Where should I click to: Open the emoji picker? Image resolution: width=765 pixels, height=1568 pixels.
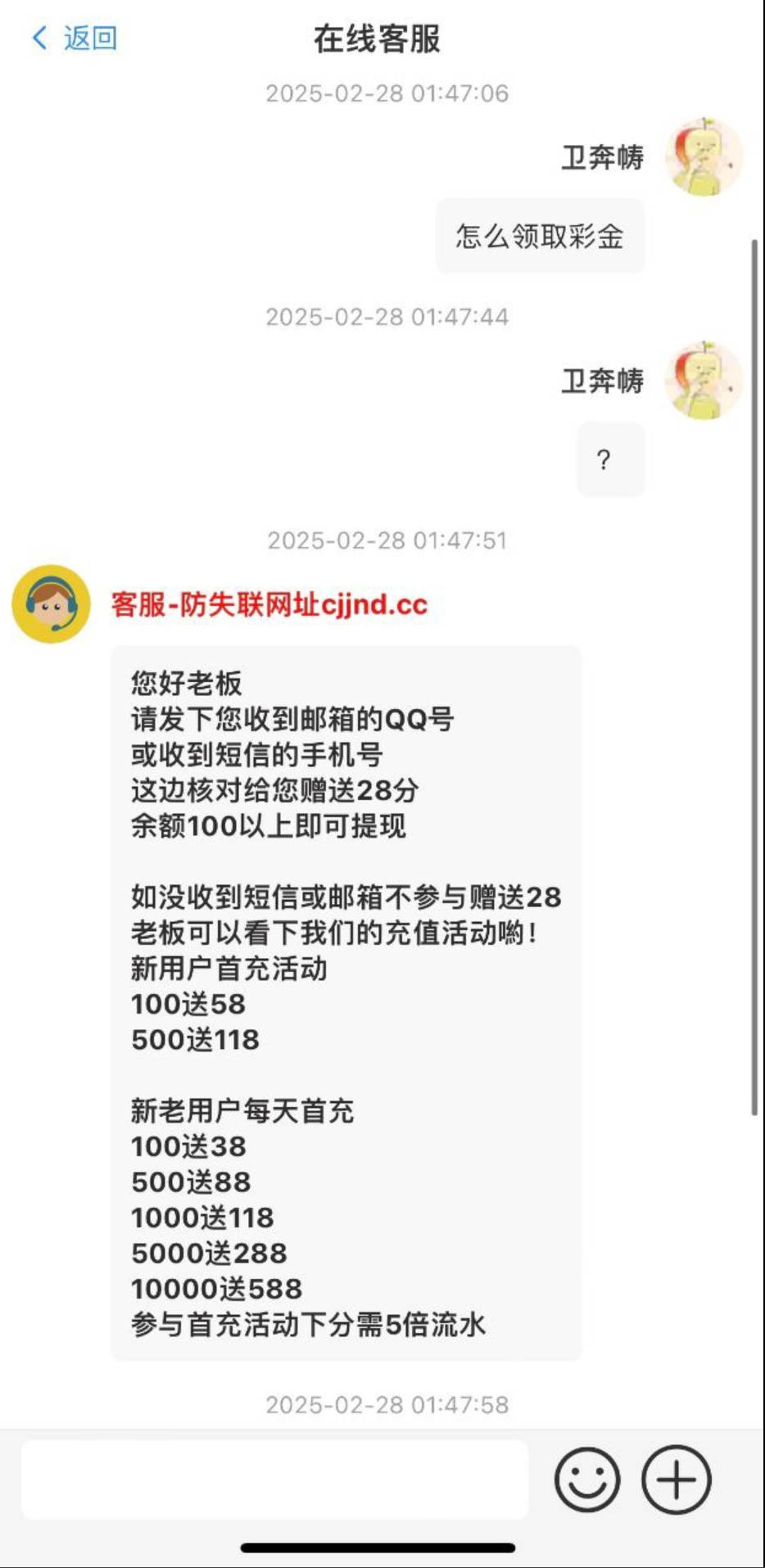tap(587, 1480)
